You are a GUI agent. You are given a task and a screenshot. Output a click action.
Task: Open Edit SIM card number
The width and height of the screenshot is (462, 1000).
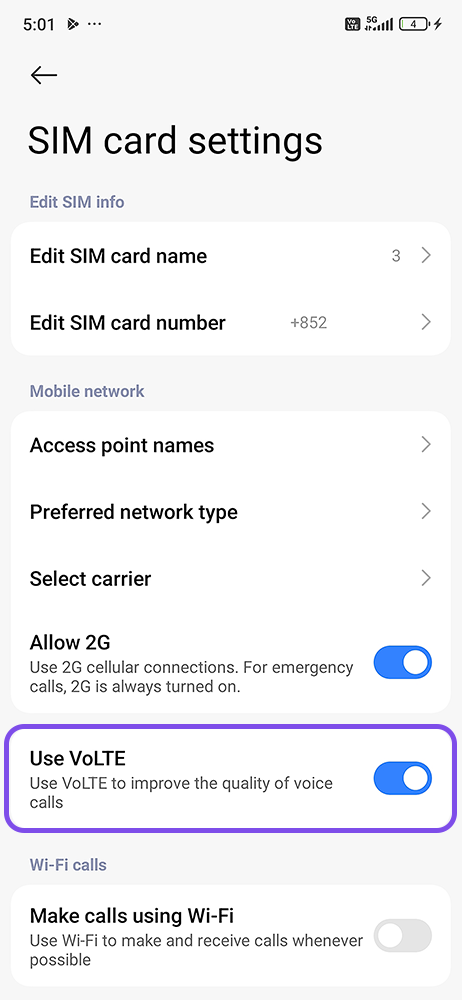click(231, 322)
